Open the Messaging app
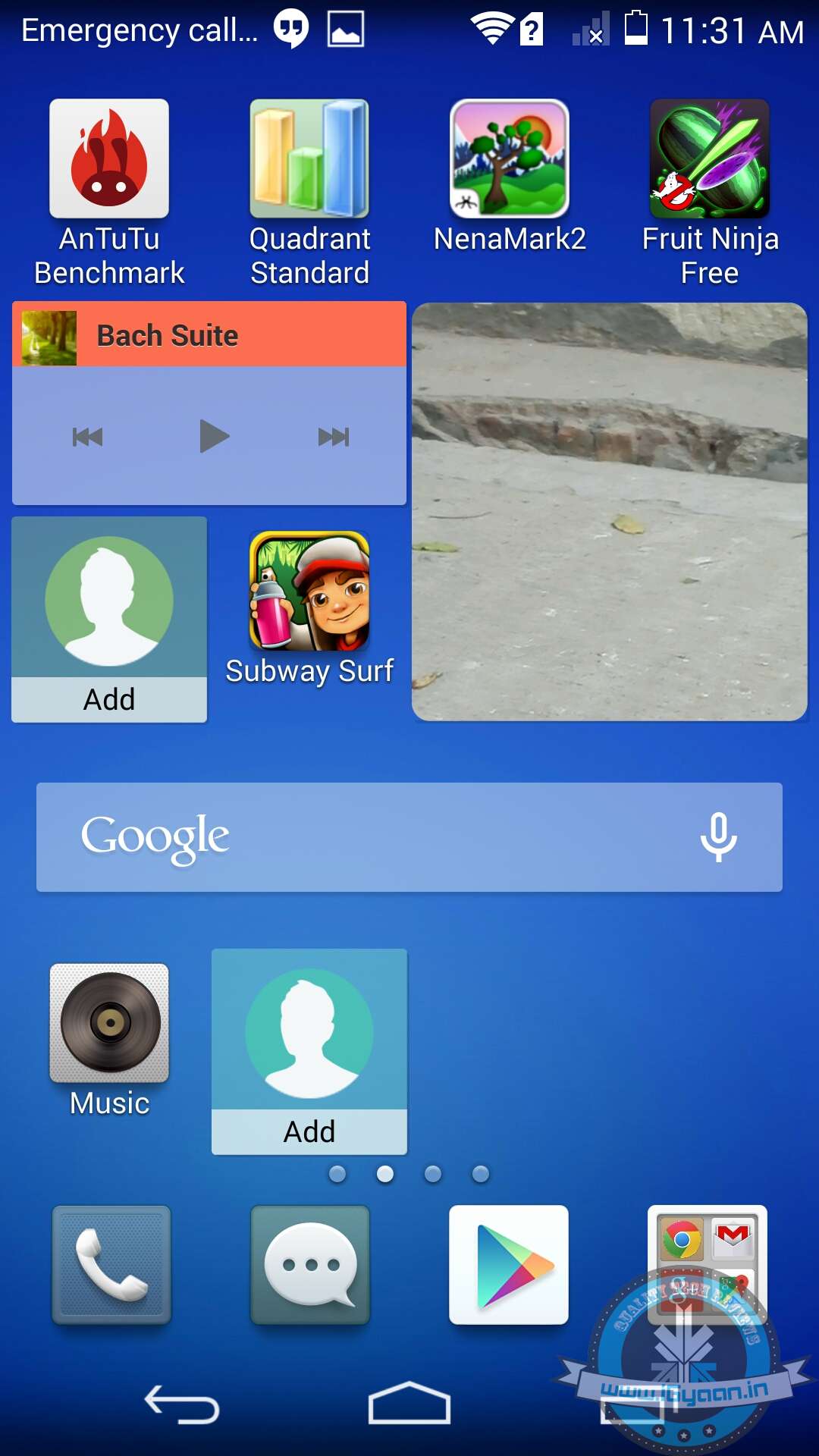819x1456 pixels. pos(310,1265)
